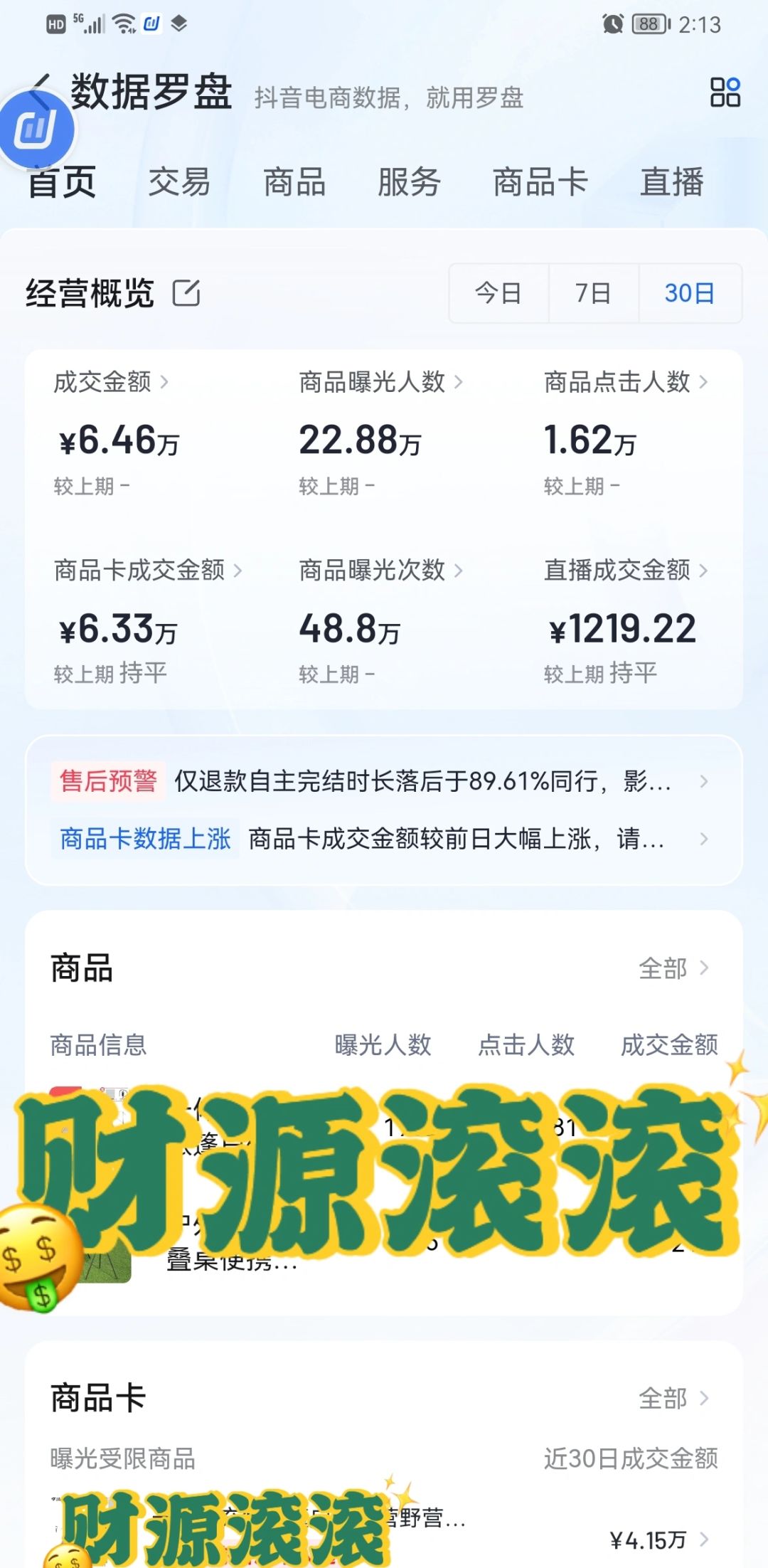The height and width of the screenshot is (1568, 768).
Task: View 全部 in 商品卡 section
Action: click(673, 1398)
